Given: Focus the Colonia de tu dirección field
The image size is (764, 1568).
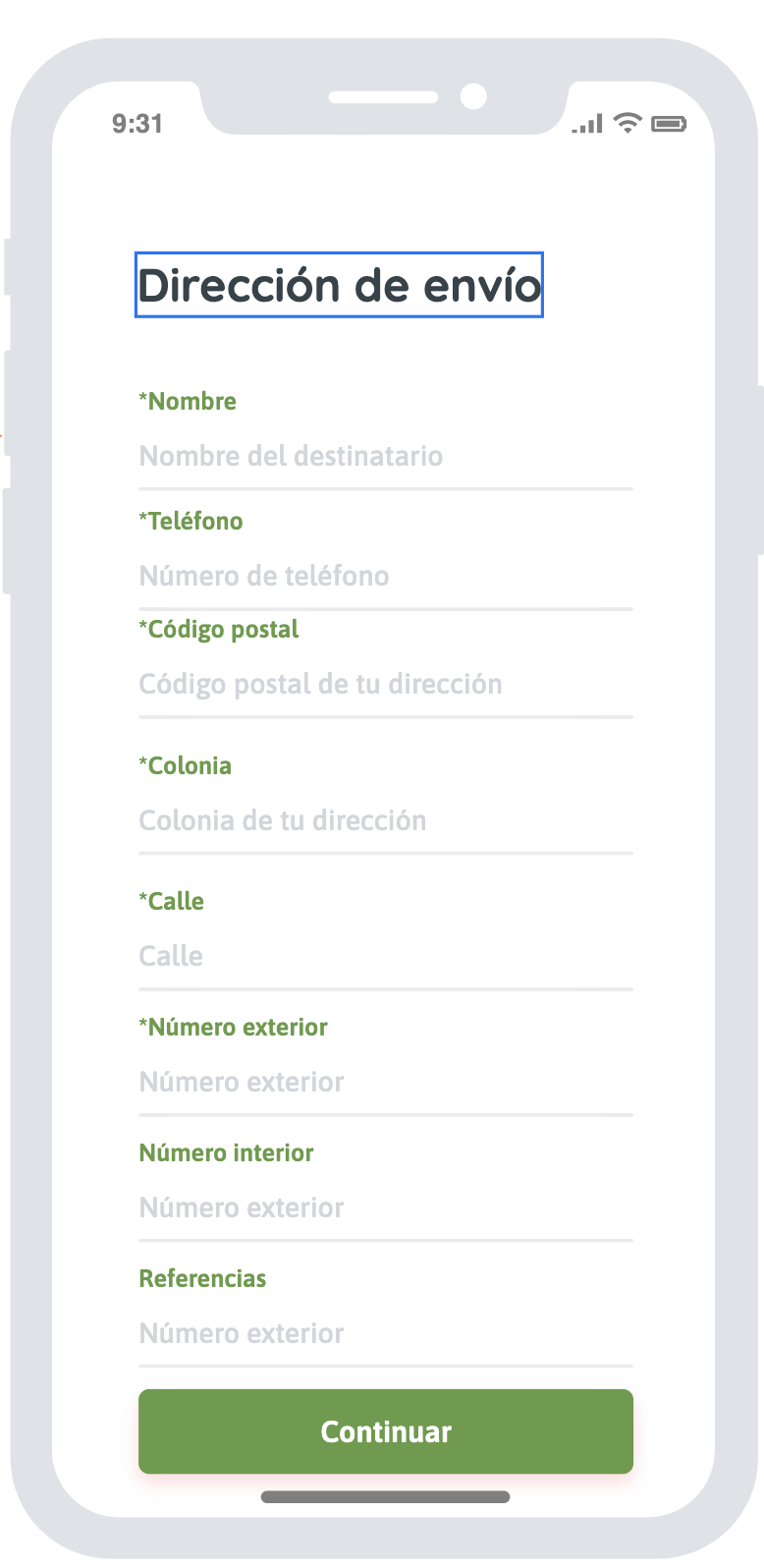Looking at the screenshot, I should point(385,821).
